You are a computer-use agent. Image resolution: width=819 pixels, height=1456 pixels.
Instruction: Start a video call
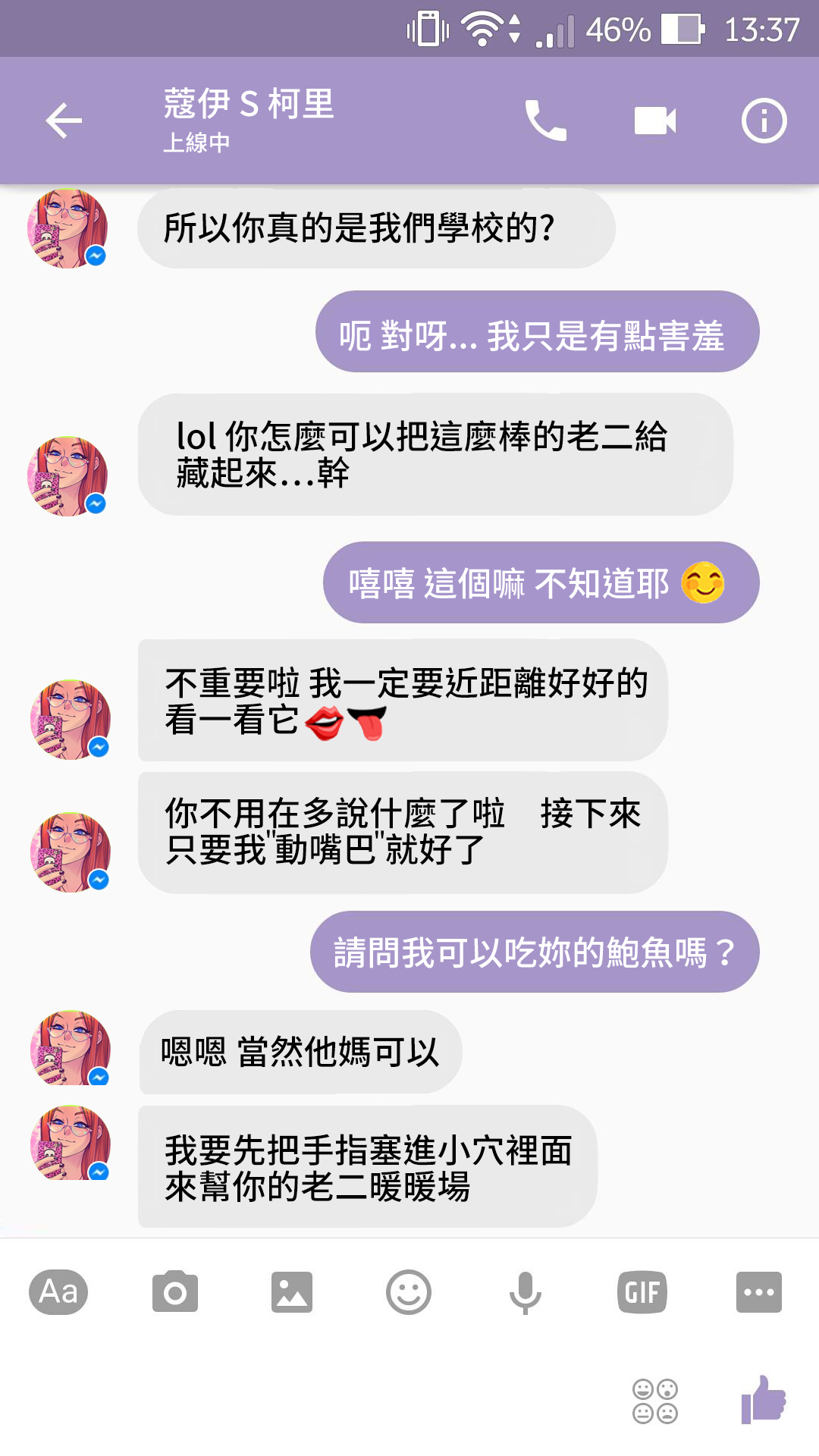[655, 121]
